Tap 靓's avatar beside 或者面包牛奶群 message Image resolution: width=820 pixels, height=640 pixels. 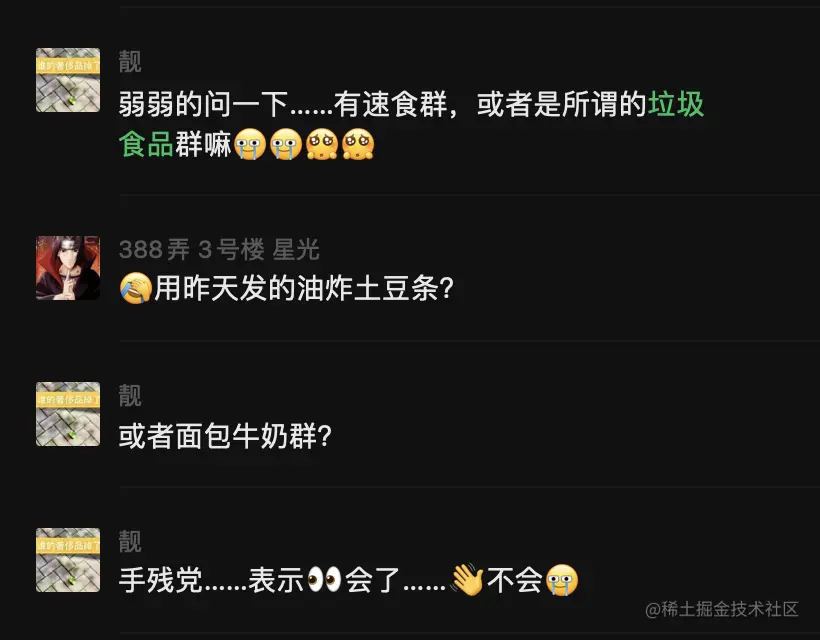point(68,414)
